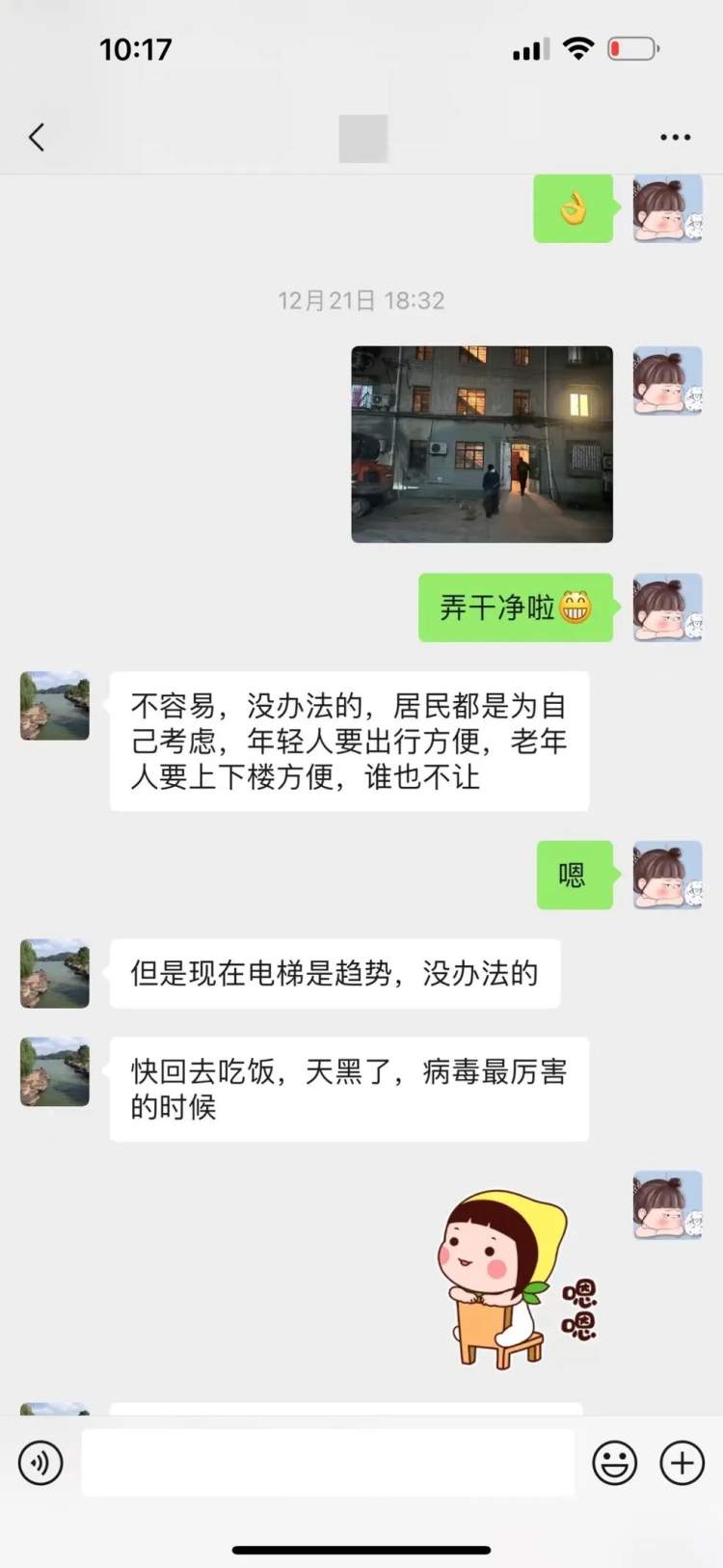Open the plus attachments menu

682,1463
